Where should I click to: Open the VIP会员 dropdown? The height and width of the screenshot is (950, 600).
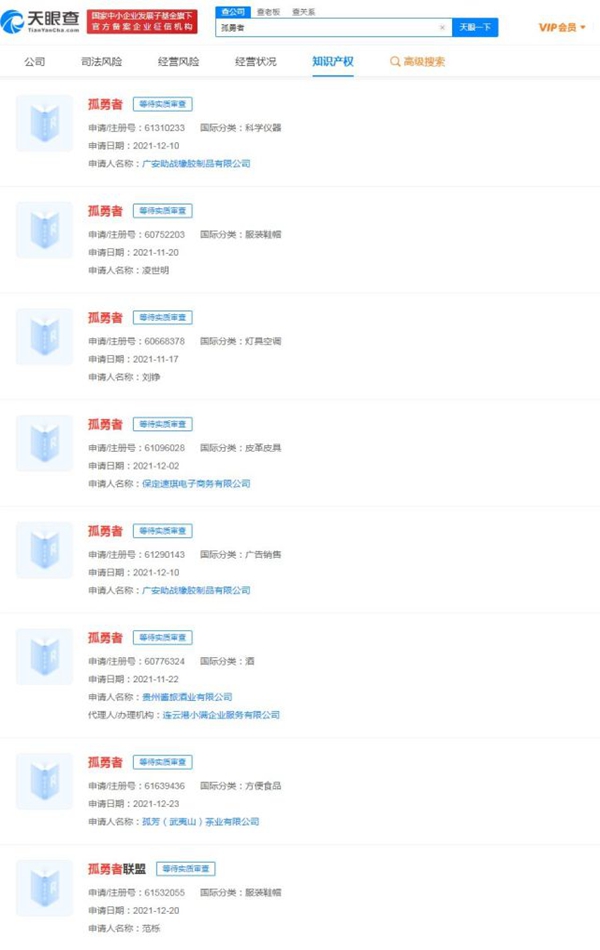(x=561, y=27)
